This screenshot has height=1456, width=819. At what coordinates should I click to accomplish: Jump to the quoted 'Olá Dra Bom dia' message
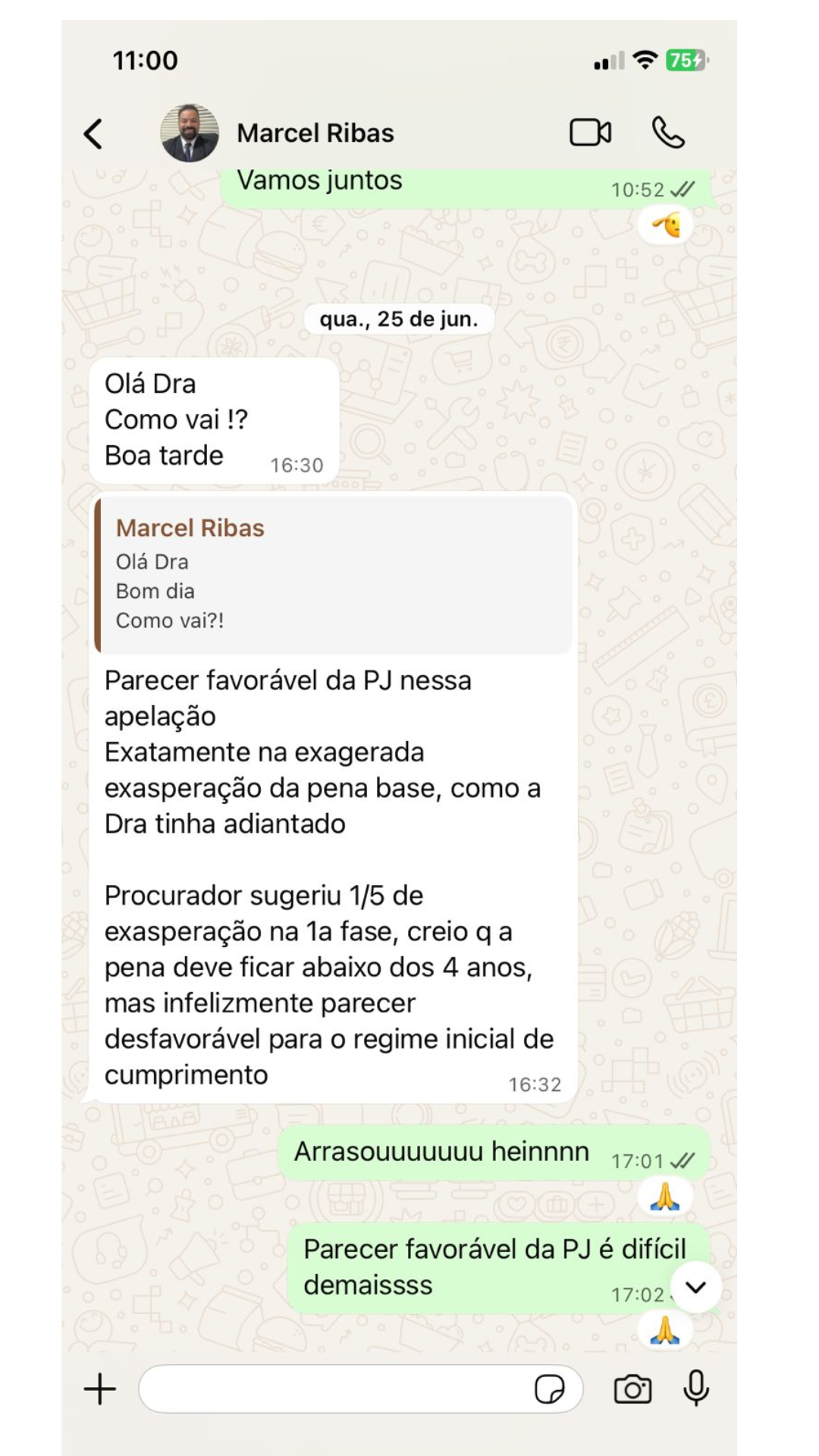[334, 574]
